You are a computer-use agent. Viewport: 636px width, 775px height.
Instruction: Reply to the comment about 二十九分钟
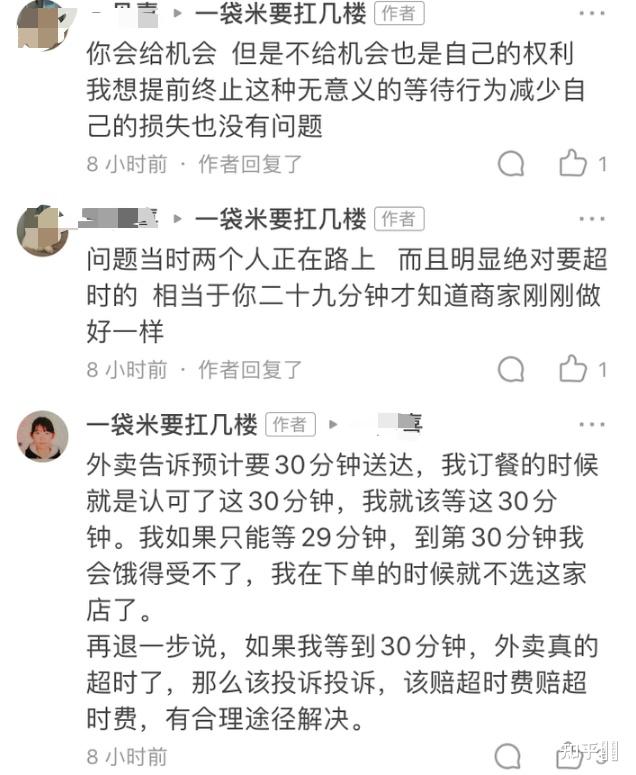511,369
